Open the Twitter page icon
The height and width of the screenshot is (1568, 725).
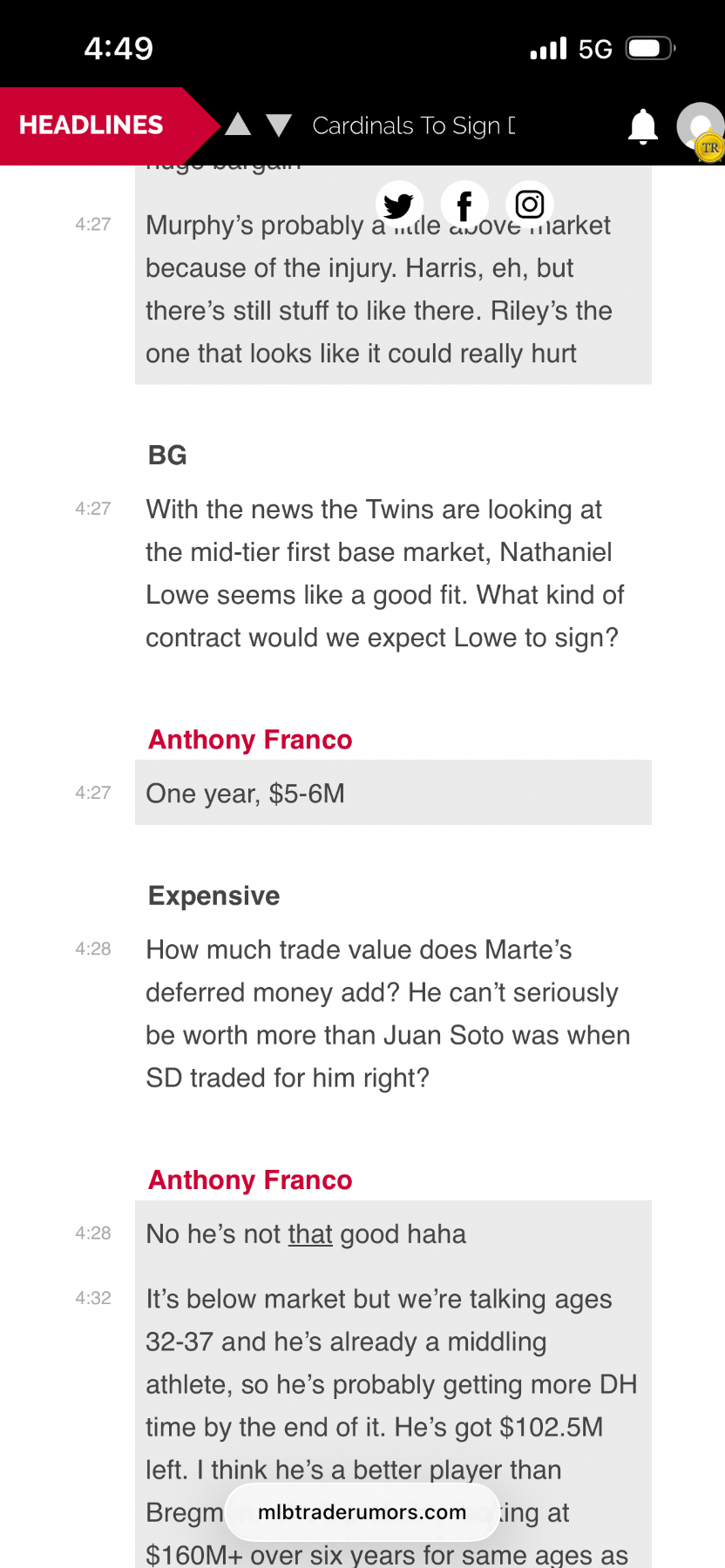tap(399, 206)
